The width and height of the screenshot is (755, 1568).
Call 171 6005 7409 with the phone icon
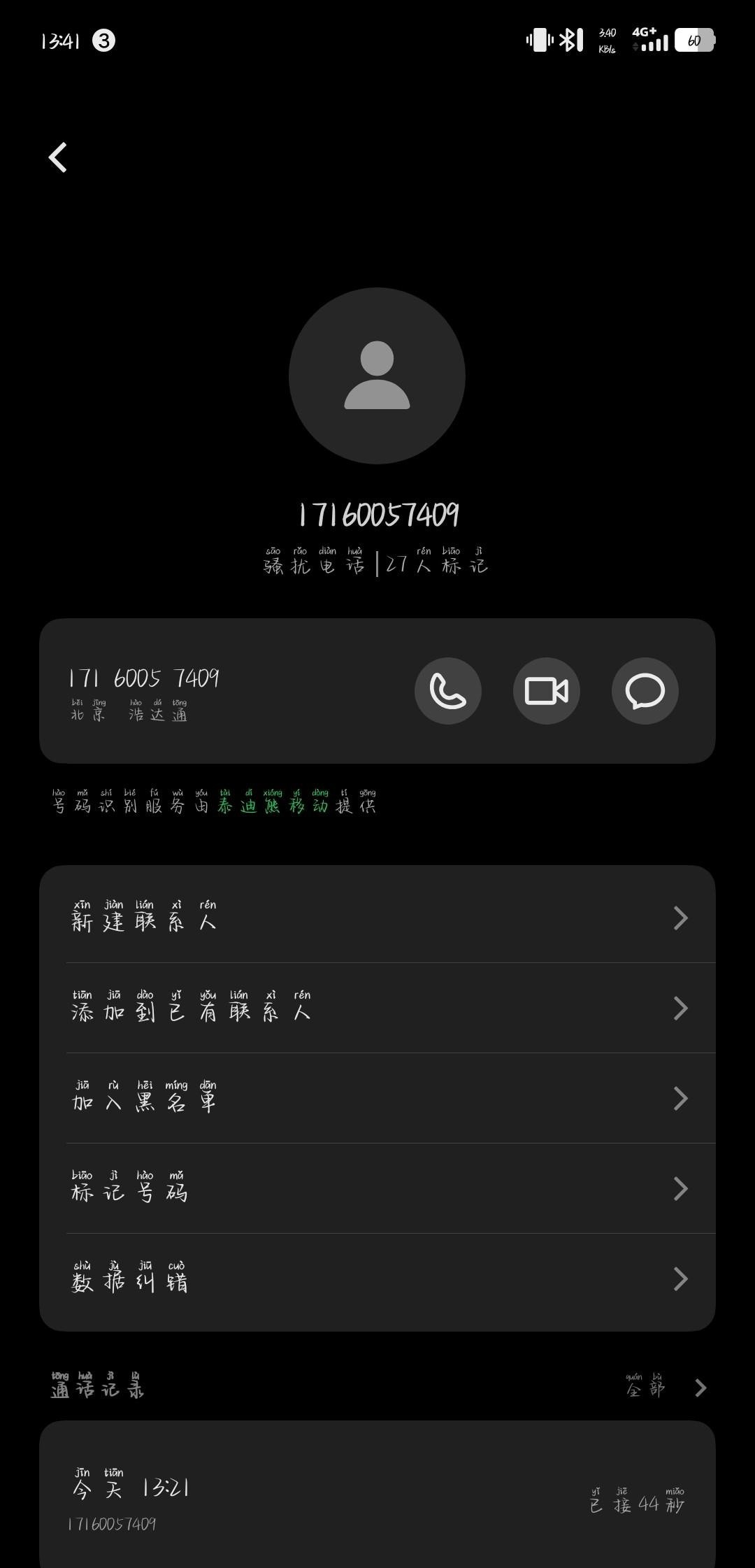coord(447,690)
